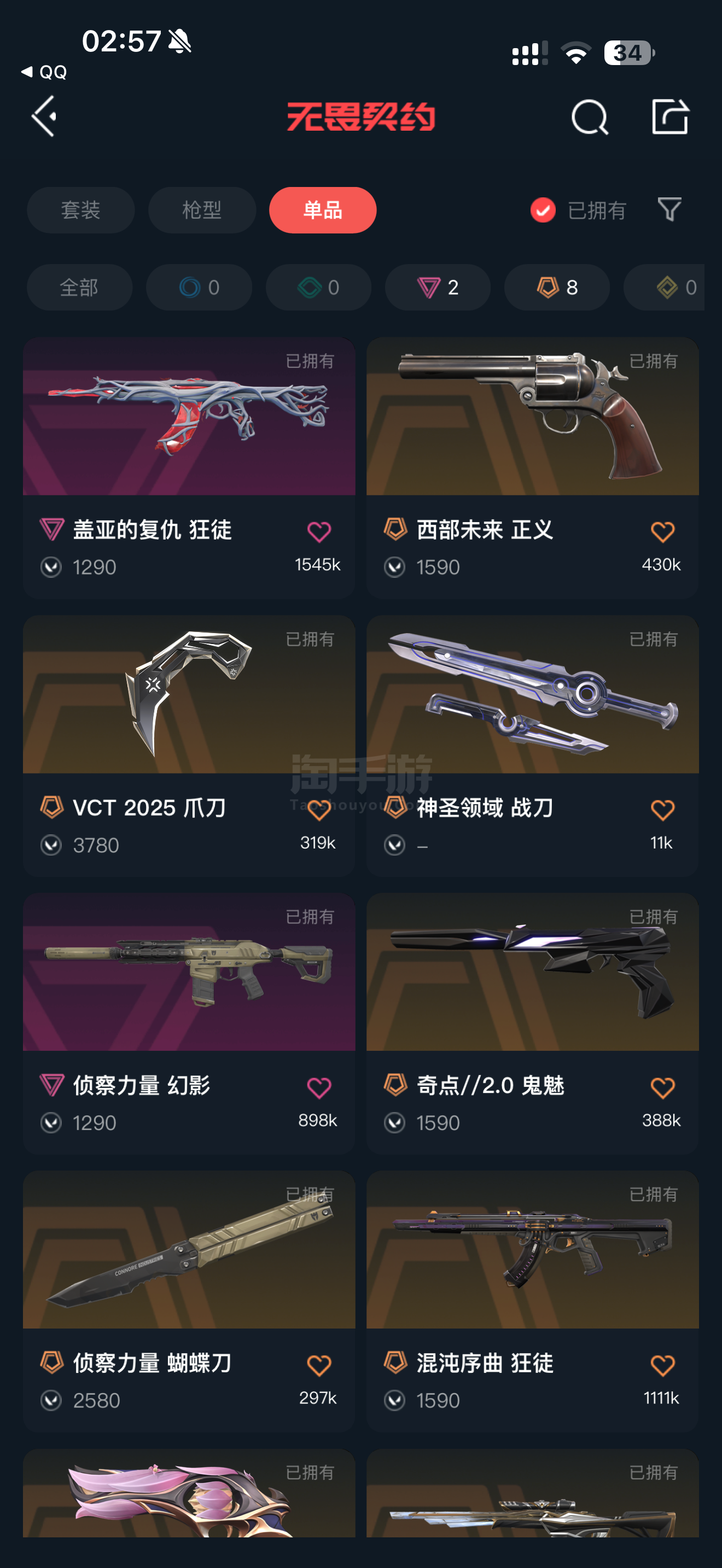Tap the heart on 混沌序曲 狂徒
Viewport: 722px width, 1568px height.
[662, 1365]
